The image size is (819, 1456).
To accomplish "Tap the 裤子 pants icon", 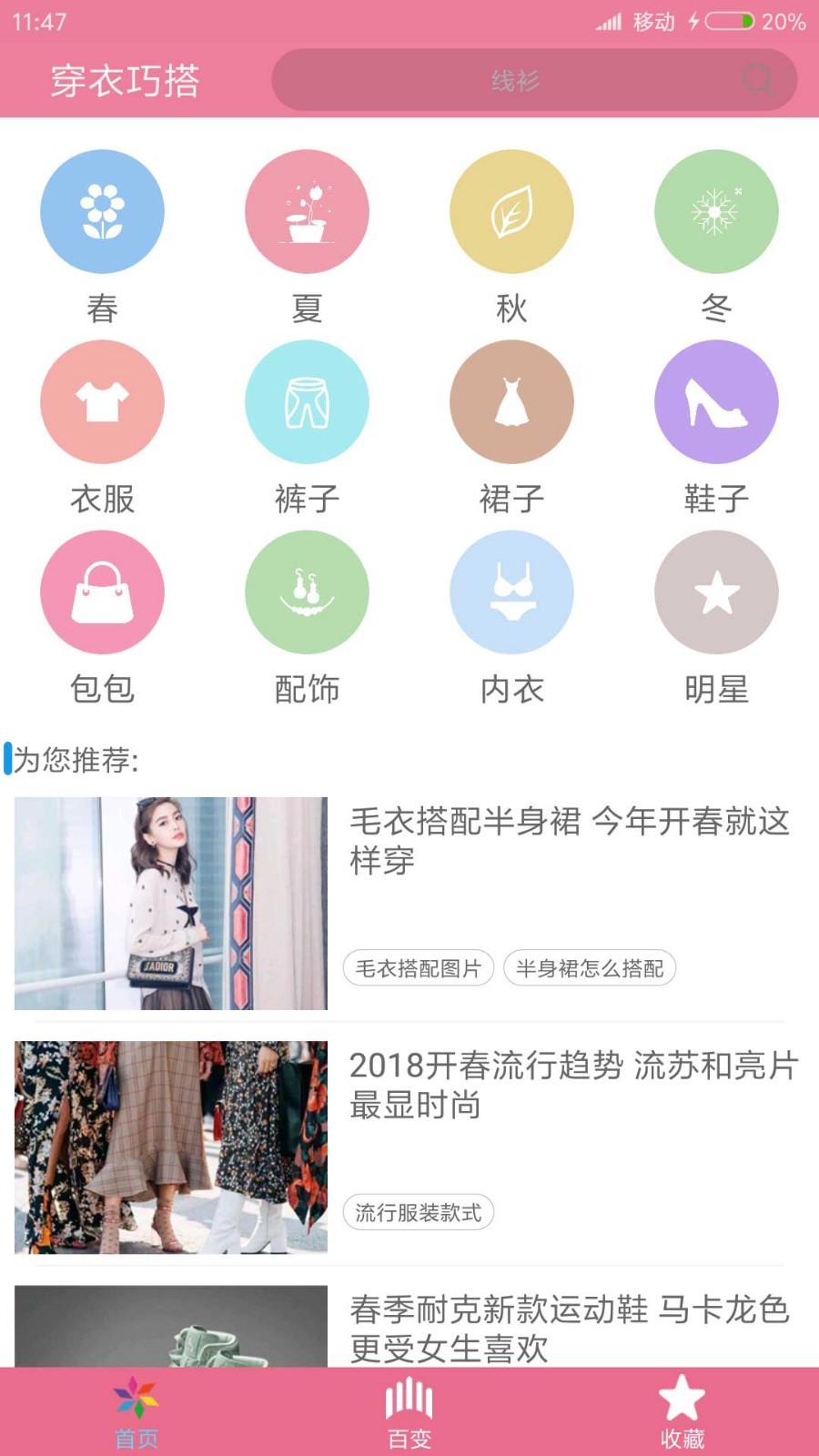I will tap(307, 401).
